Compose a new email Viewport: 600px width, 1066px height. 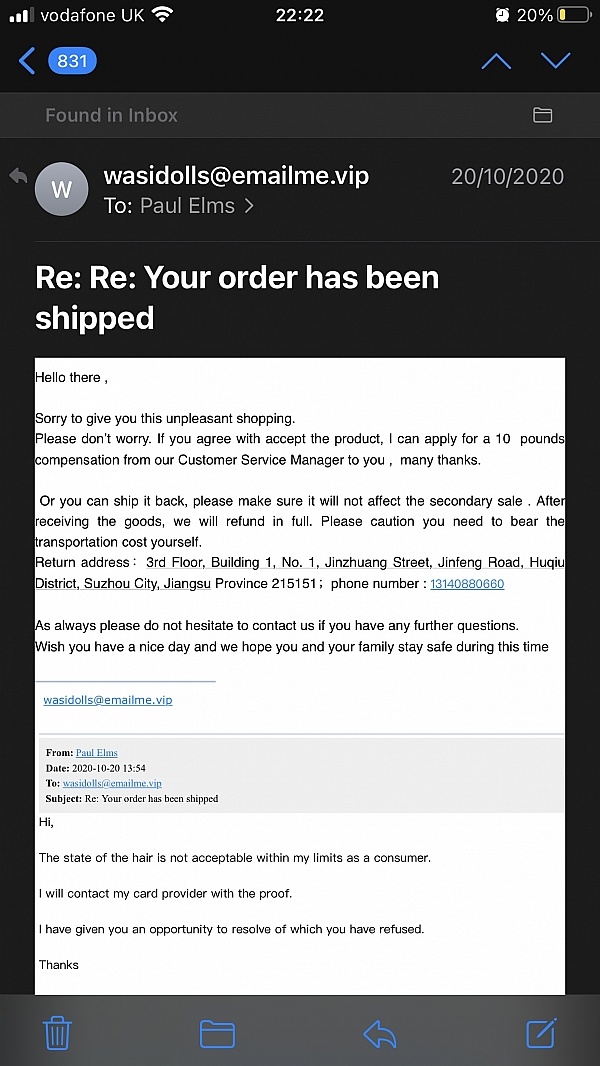click(x=542, y=1033)
